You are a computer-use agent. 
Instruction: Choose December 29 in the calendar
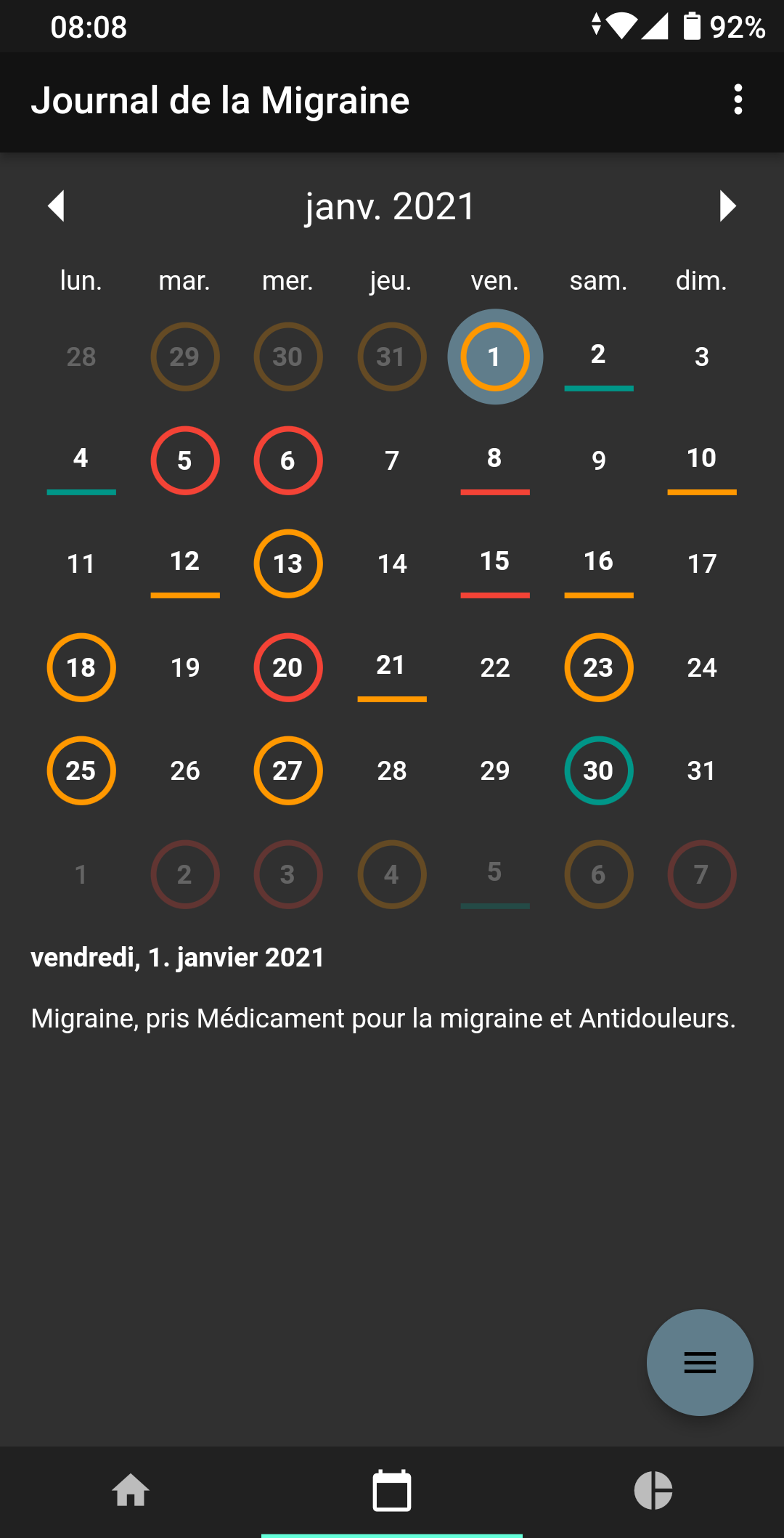coord(184,357)
